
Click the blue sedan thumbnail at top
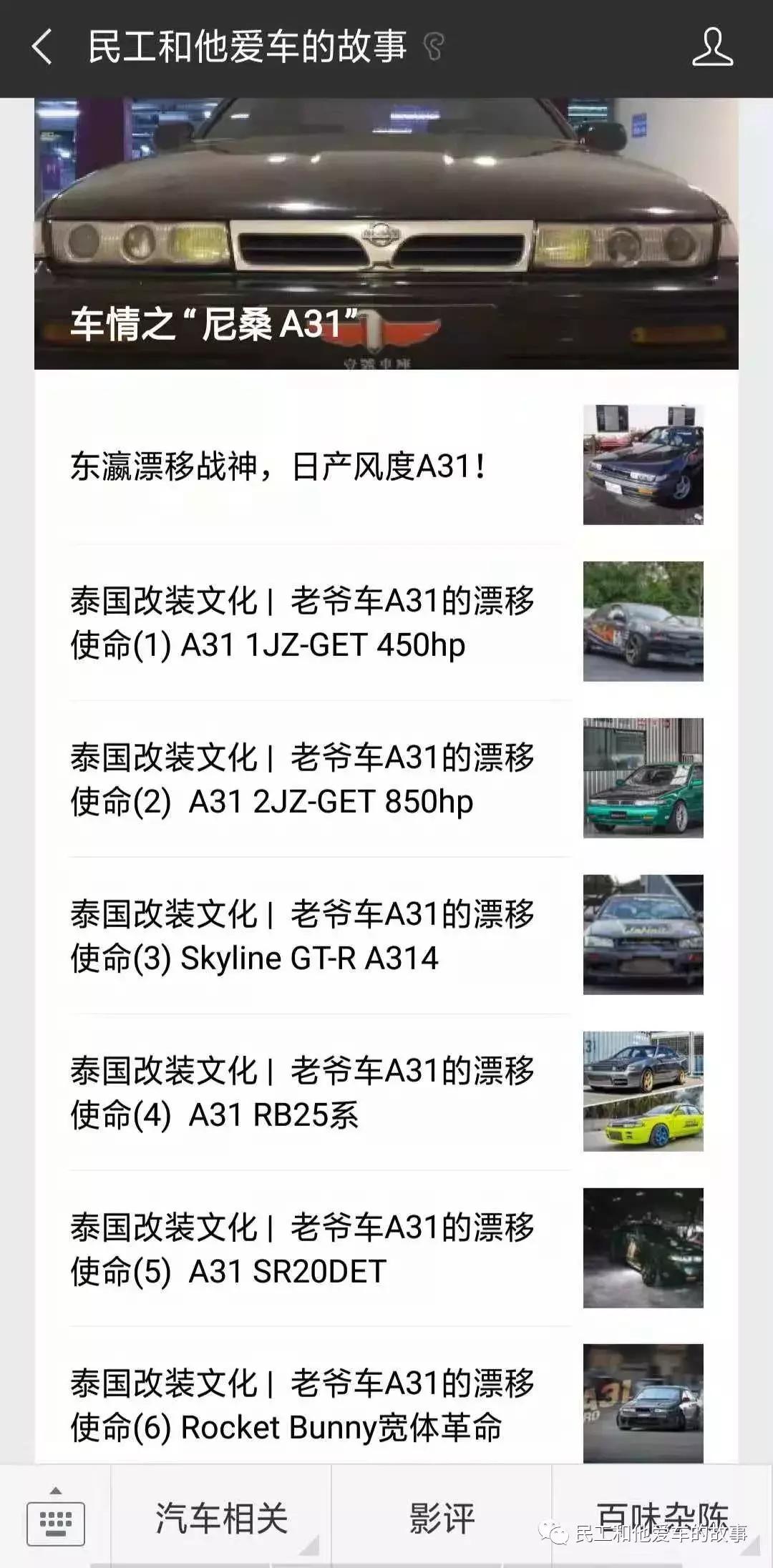point(643,465)
